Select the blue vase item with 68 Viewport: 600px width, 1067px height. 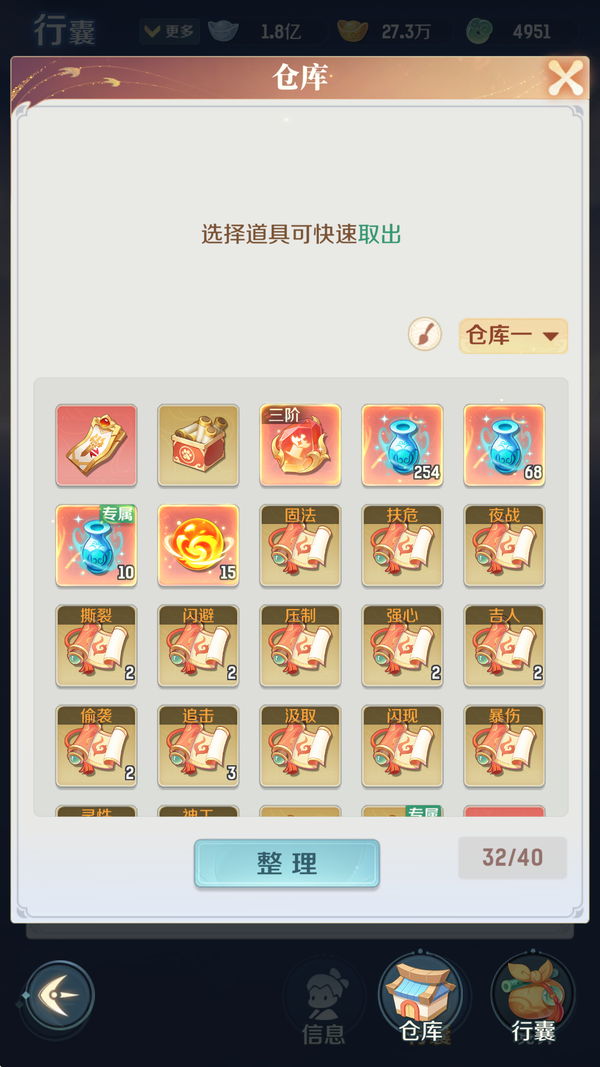pyautogui.click(x=504, y=445)
